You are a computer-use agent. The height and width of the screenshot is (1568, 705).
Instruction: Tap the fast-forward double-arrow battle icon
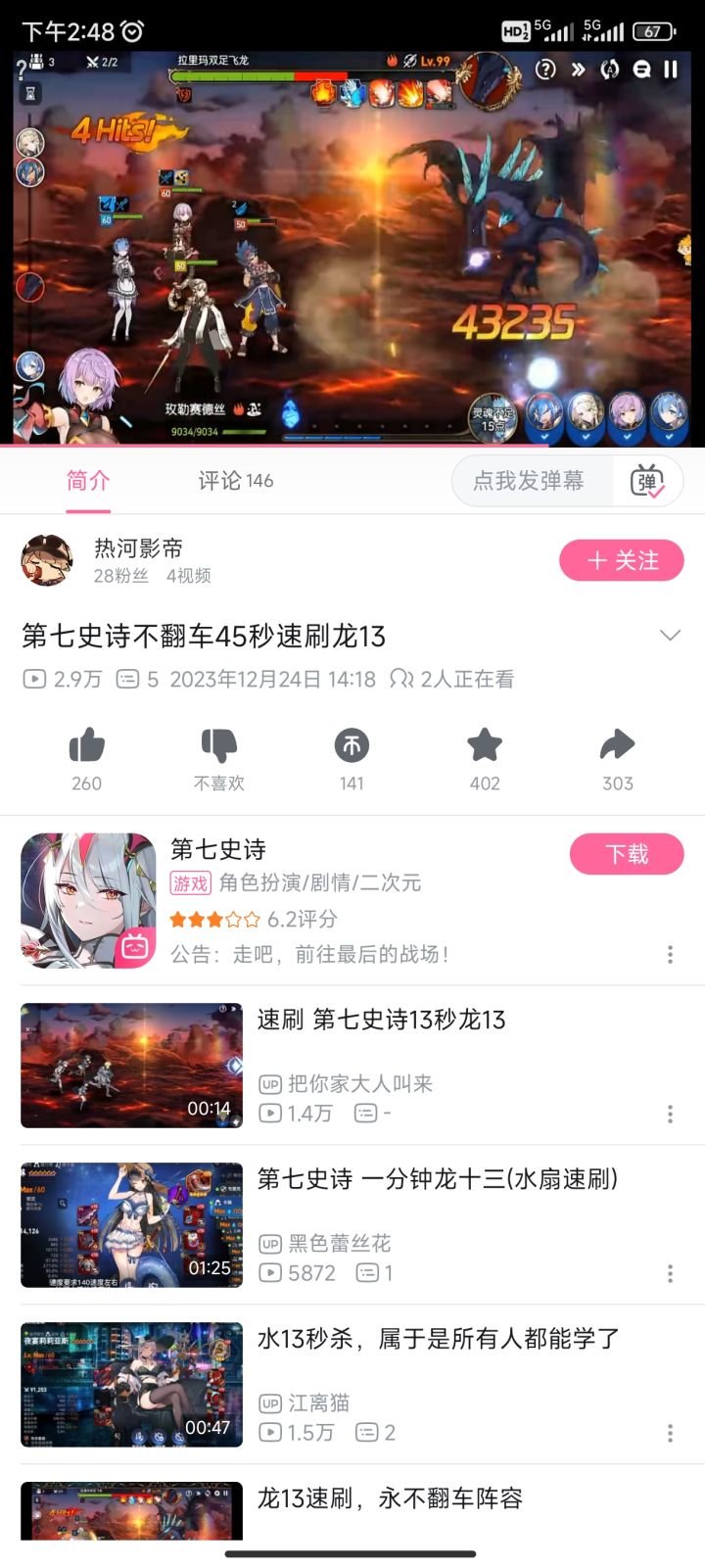[577, 69]
